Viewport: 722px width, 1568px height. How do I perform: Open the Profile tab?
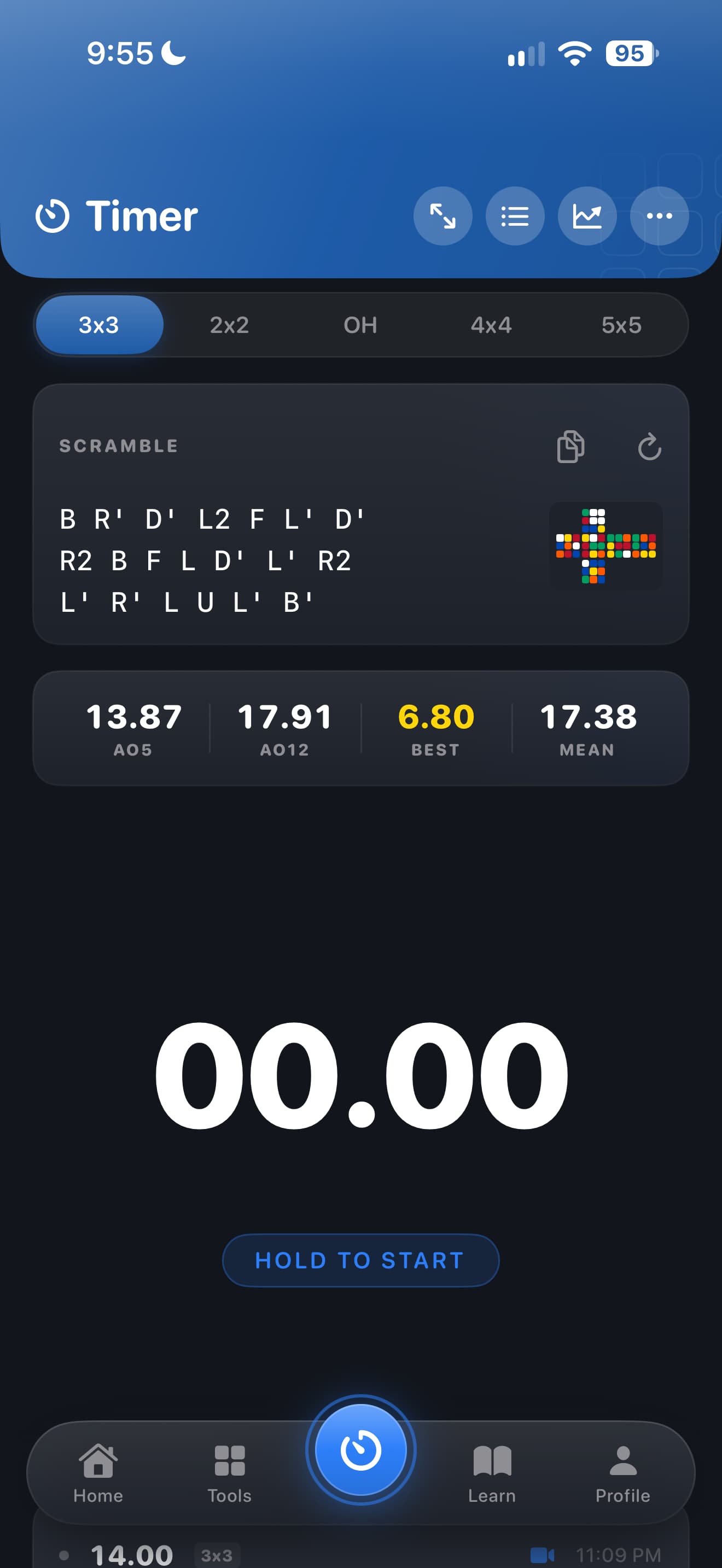pos(623,1473)
